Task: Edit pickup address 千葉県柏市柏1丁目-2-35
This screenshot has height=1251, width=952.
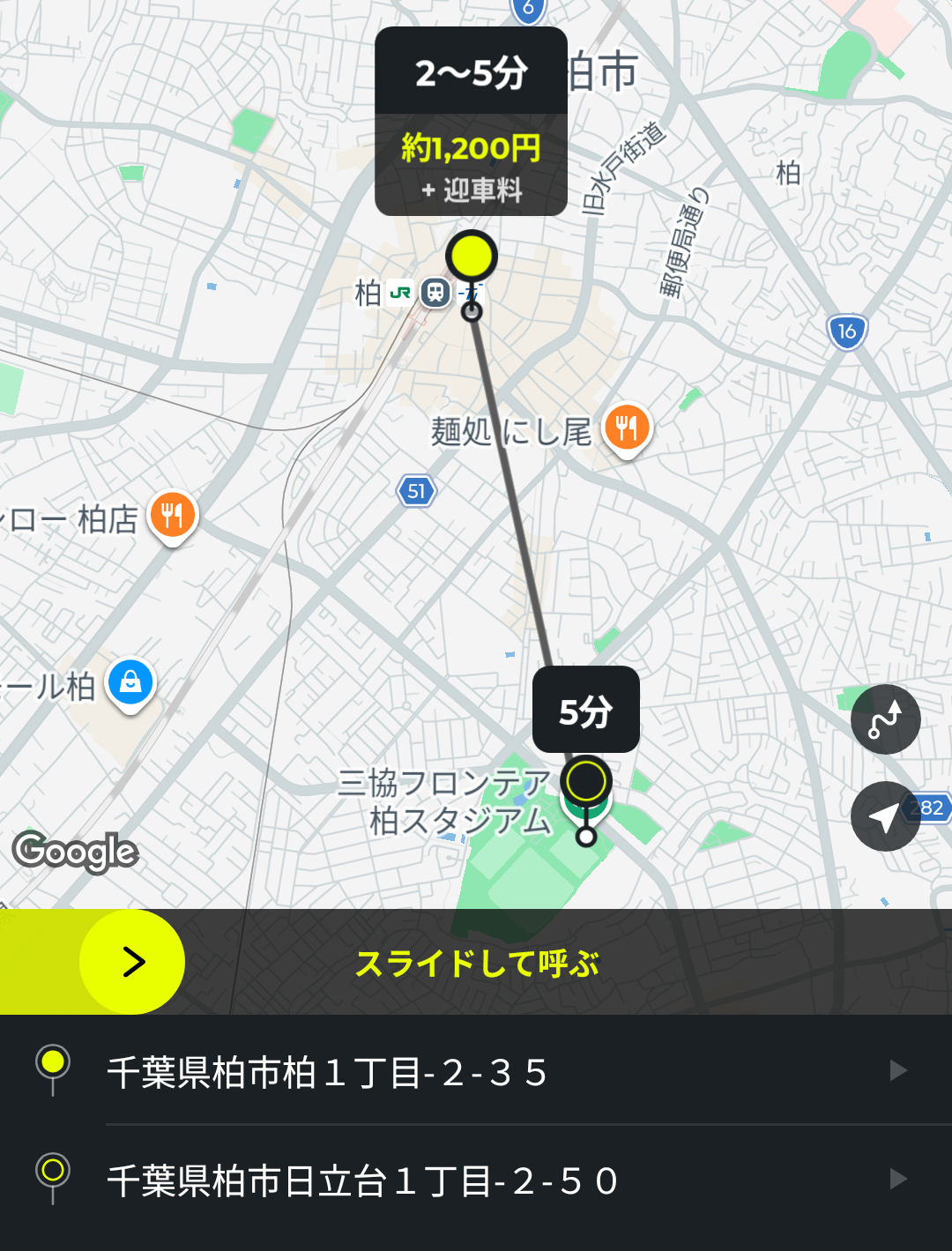Action: 476,1072
